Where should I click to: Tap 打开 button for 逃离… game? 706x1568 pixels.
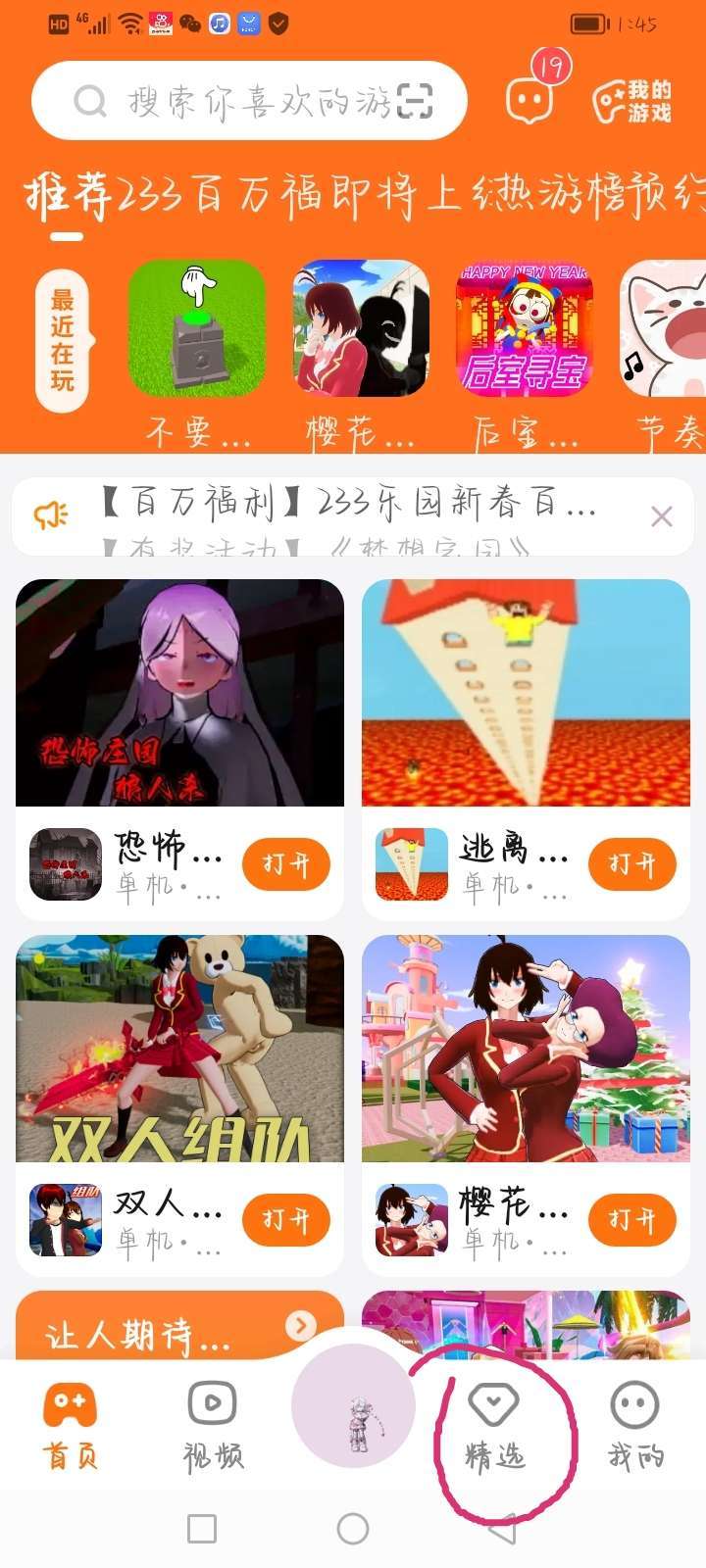(632, 864)
